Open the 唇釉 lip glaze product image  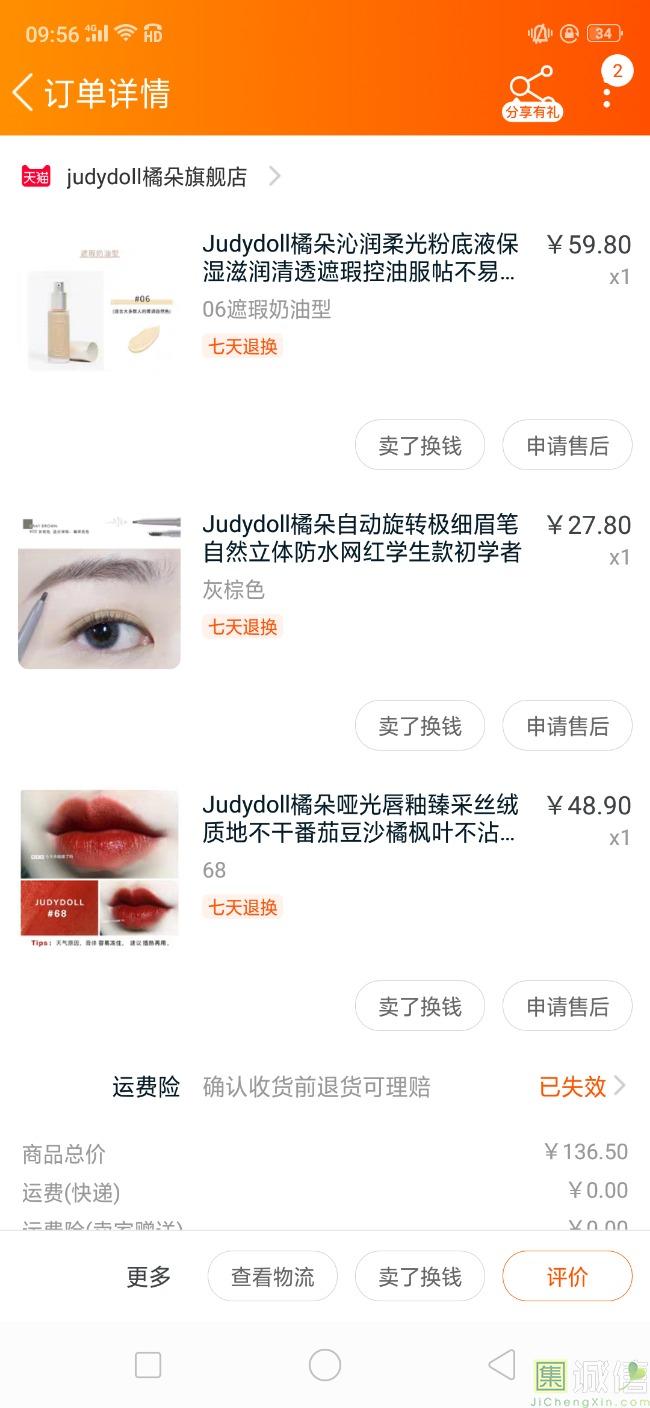tap(99, 870)
